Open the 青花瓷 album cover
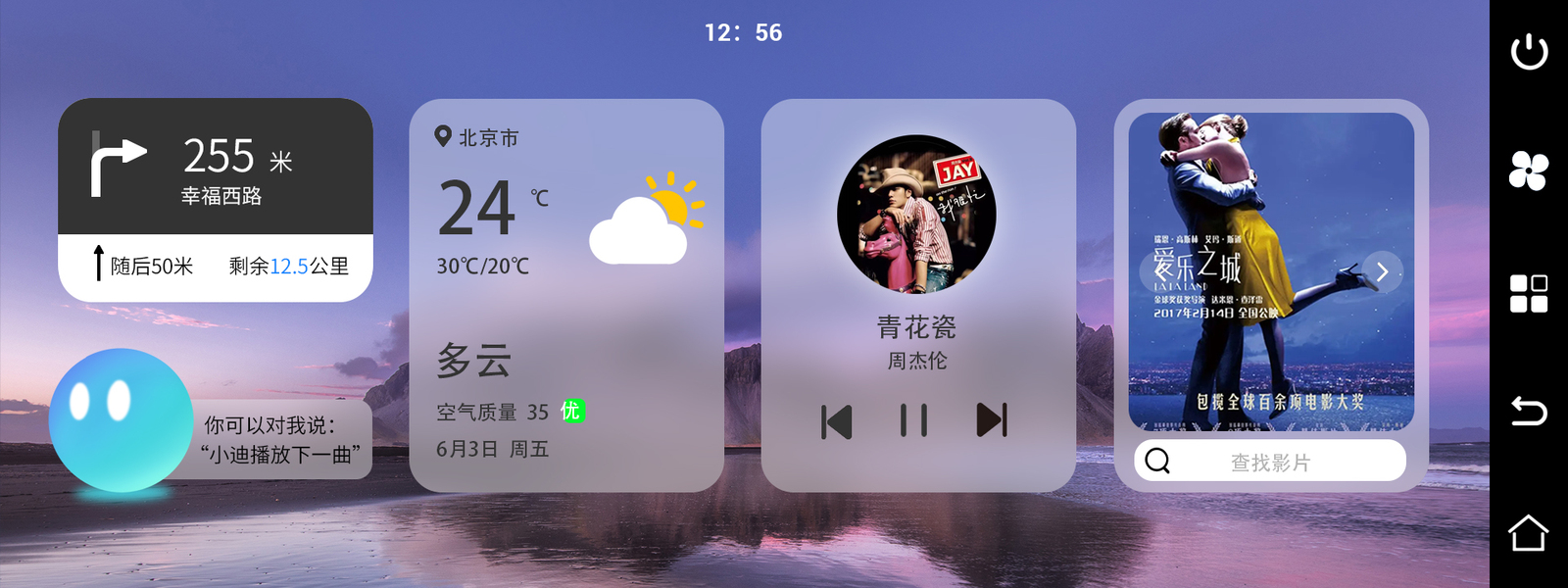1568x588 pixels. click(x=916, y=214)
